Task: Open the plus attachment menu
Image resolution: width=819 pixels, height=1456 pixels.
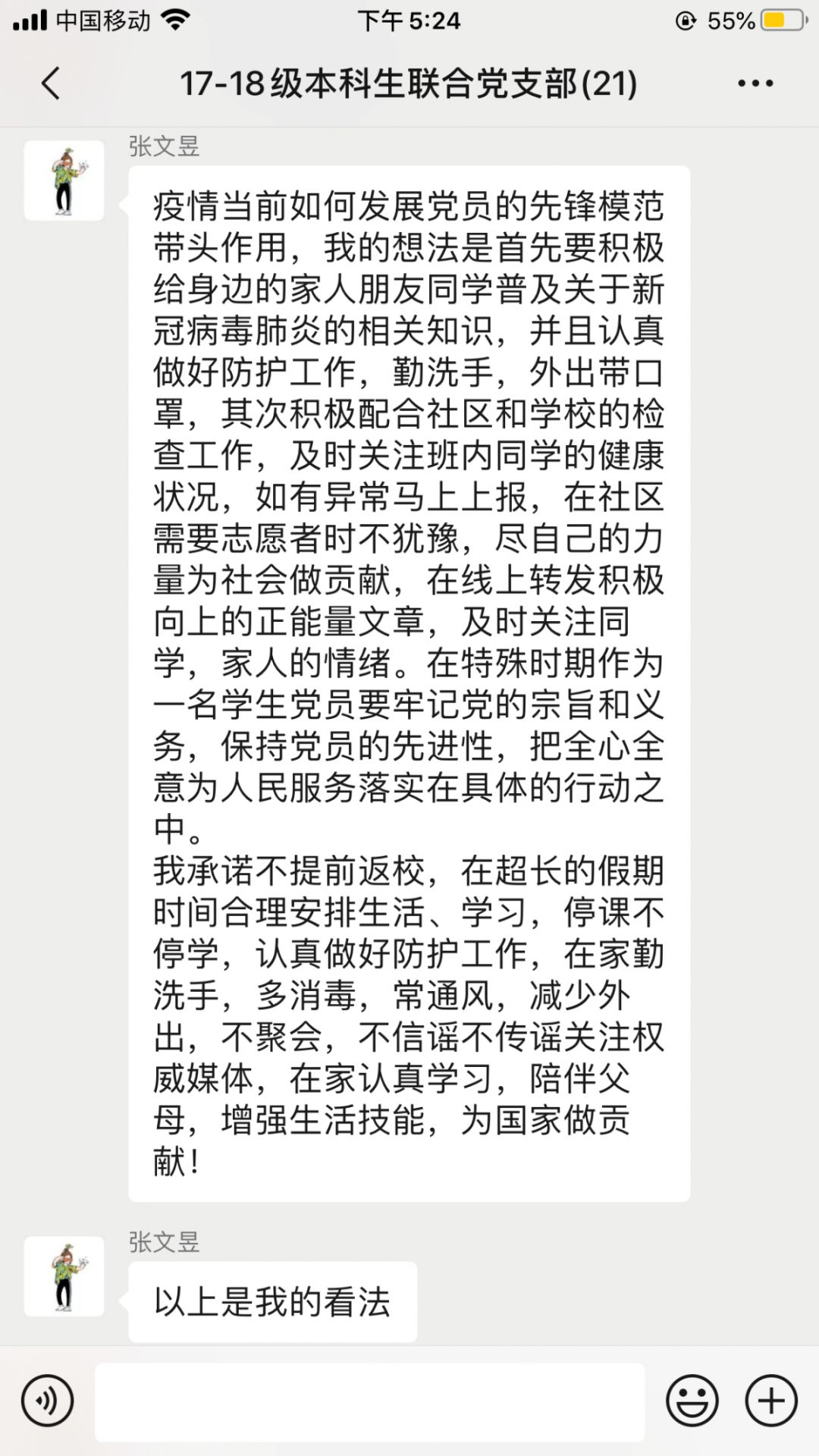Action: [772, 1401]
